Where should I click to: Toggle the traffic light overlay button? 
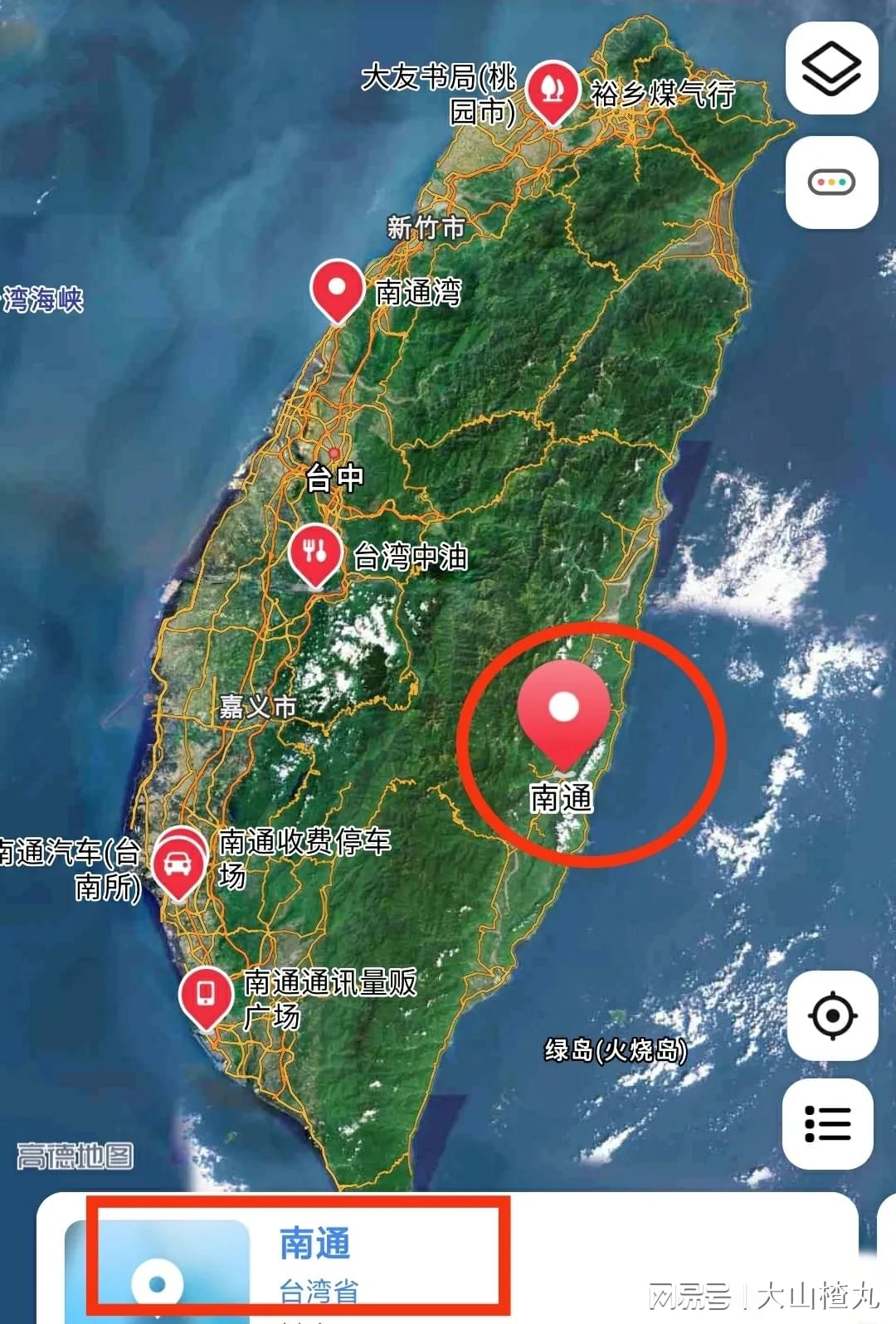[x=831, y=183]
